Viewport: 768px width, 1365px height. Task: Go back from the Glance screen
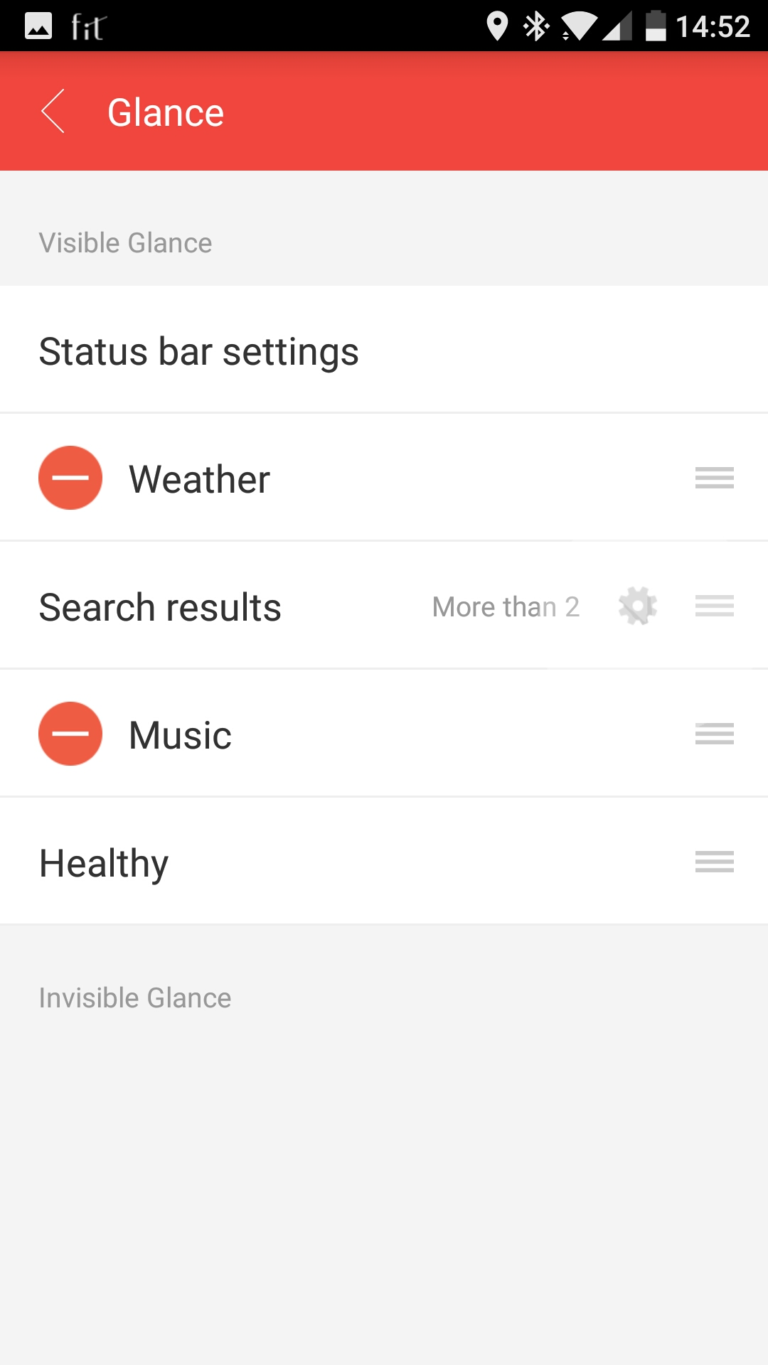pos(53,111)
